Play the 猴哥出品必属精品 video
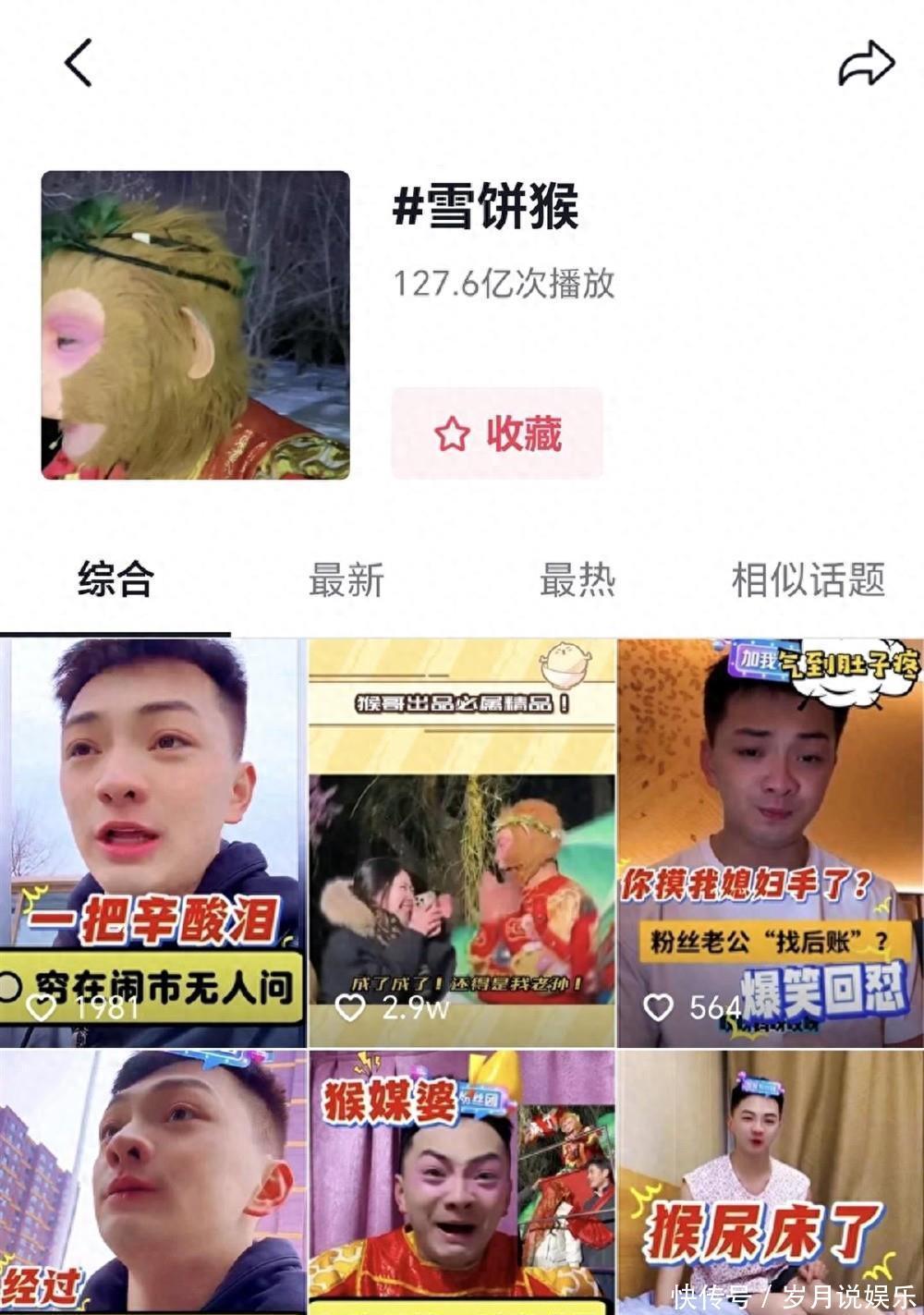Image resolution: width=924 pixels, height=1315 pixels. tap(462, 841)
